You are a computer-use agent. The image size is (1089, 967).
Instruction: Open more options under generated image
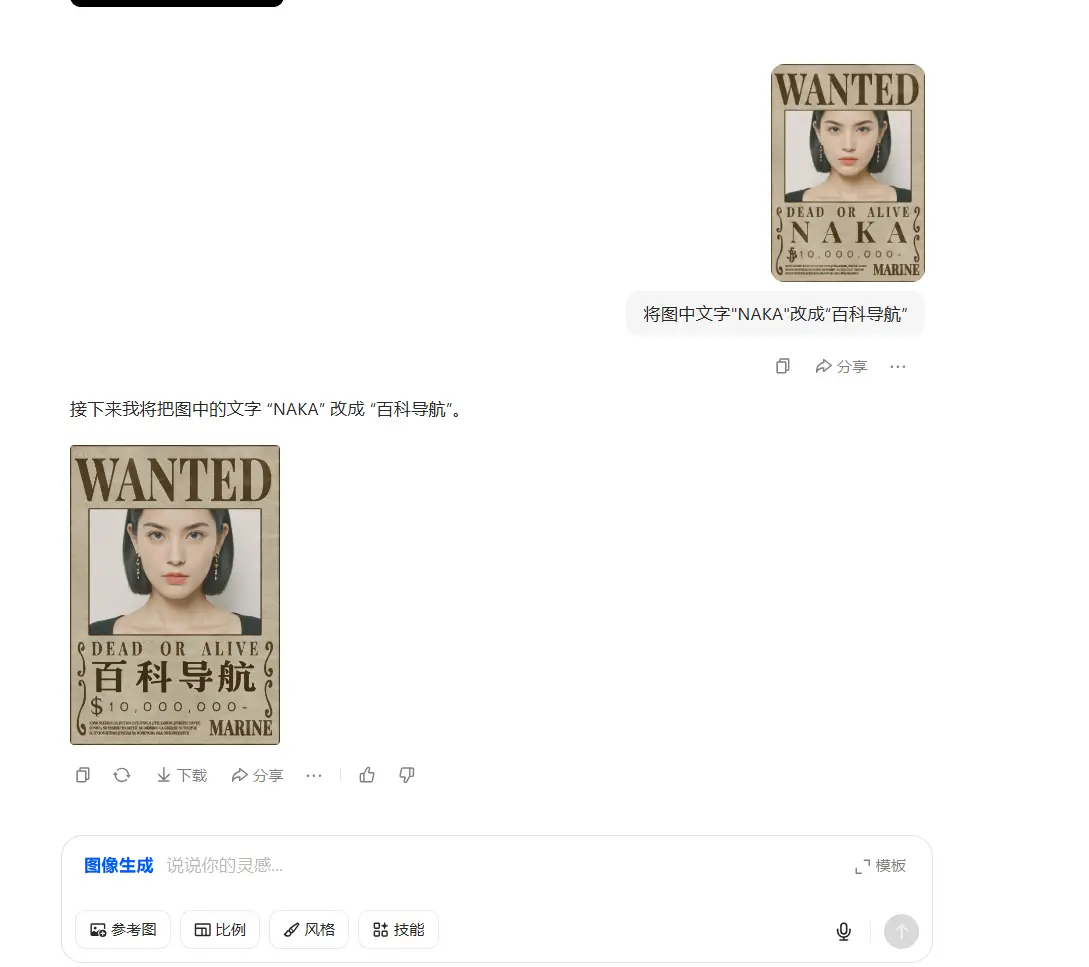(x=314, y=775)
